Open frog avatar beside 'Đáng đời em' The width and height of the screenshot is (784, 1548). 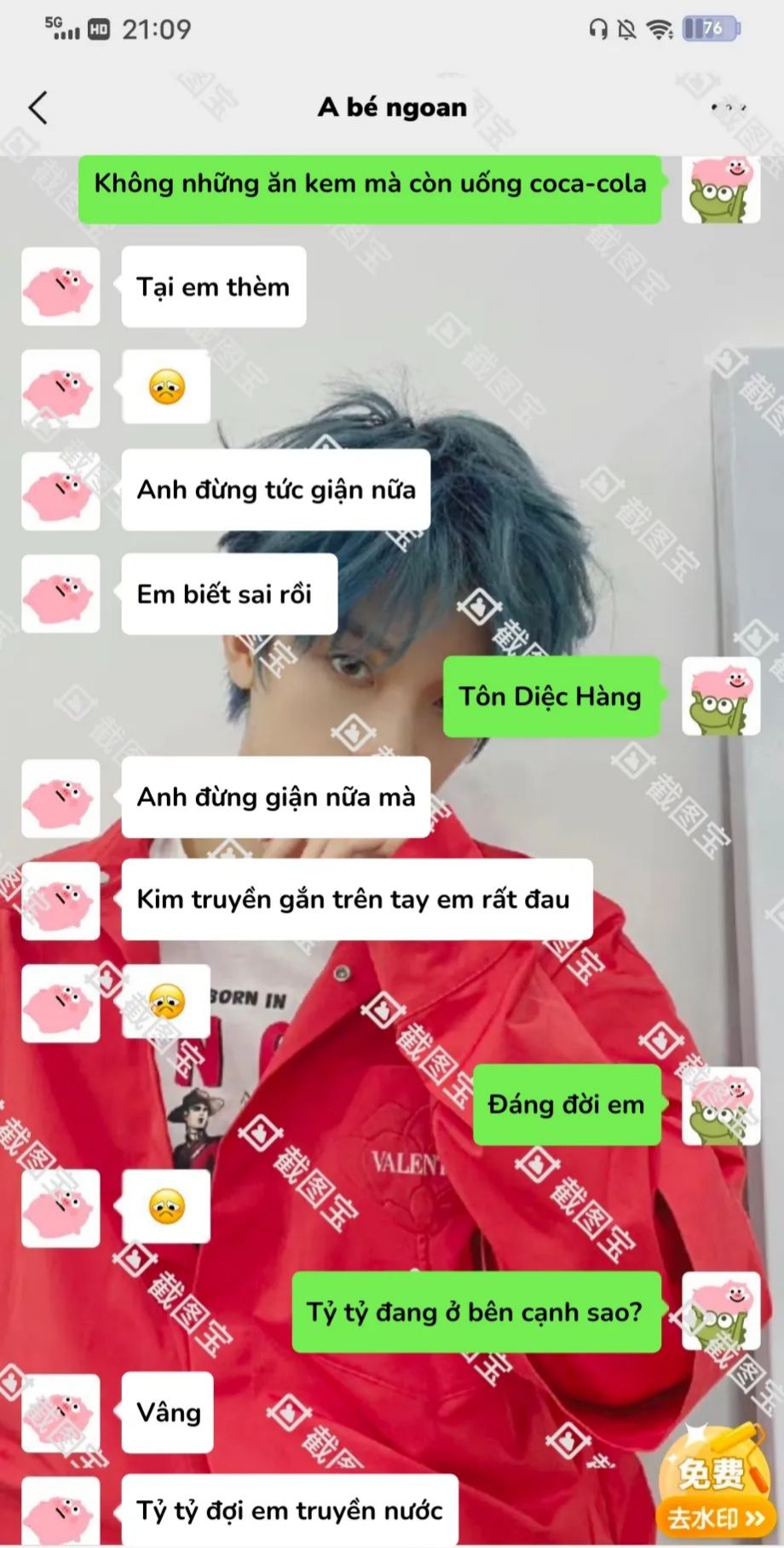720,1105
